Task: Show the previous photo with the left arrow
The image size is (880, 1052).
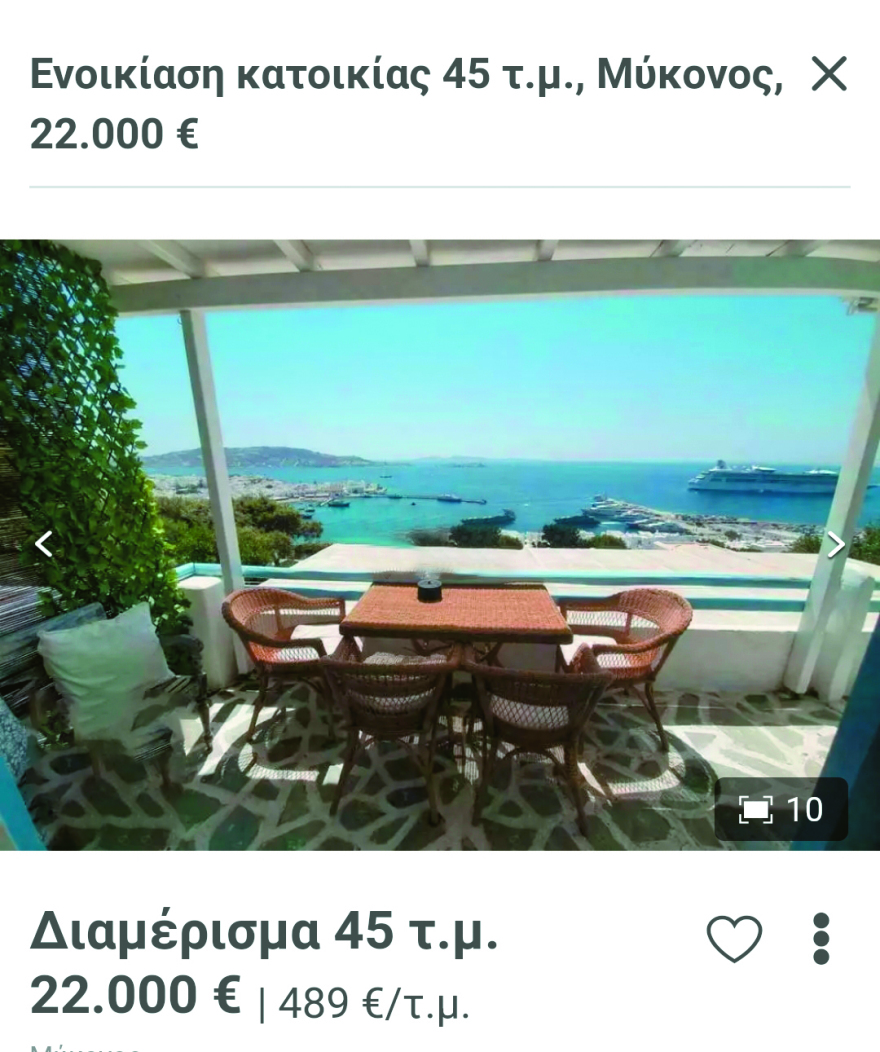Action: tap(44, 544)
